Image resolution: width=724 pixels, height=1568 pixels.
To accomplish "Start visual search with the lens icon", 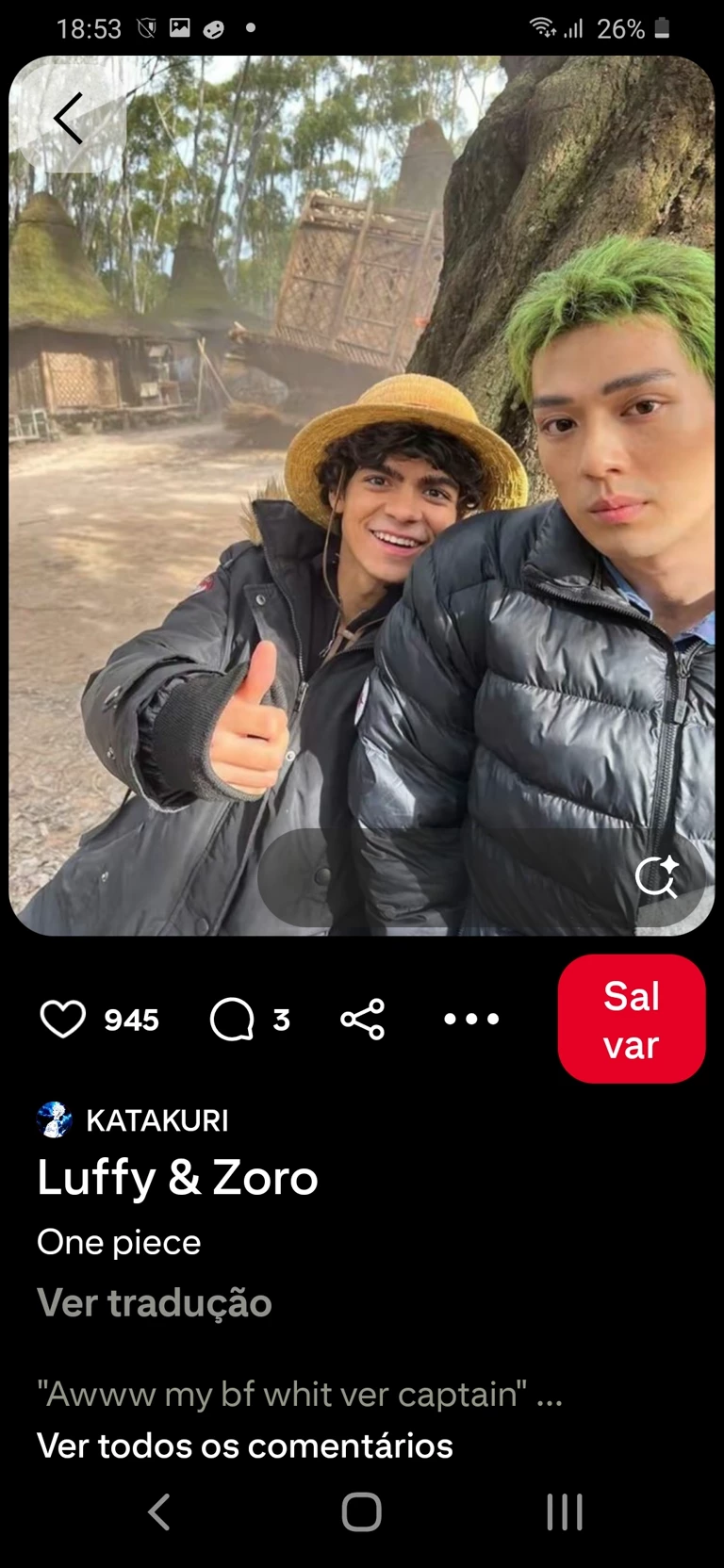I will [x=656, y=876].
